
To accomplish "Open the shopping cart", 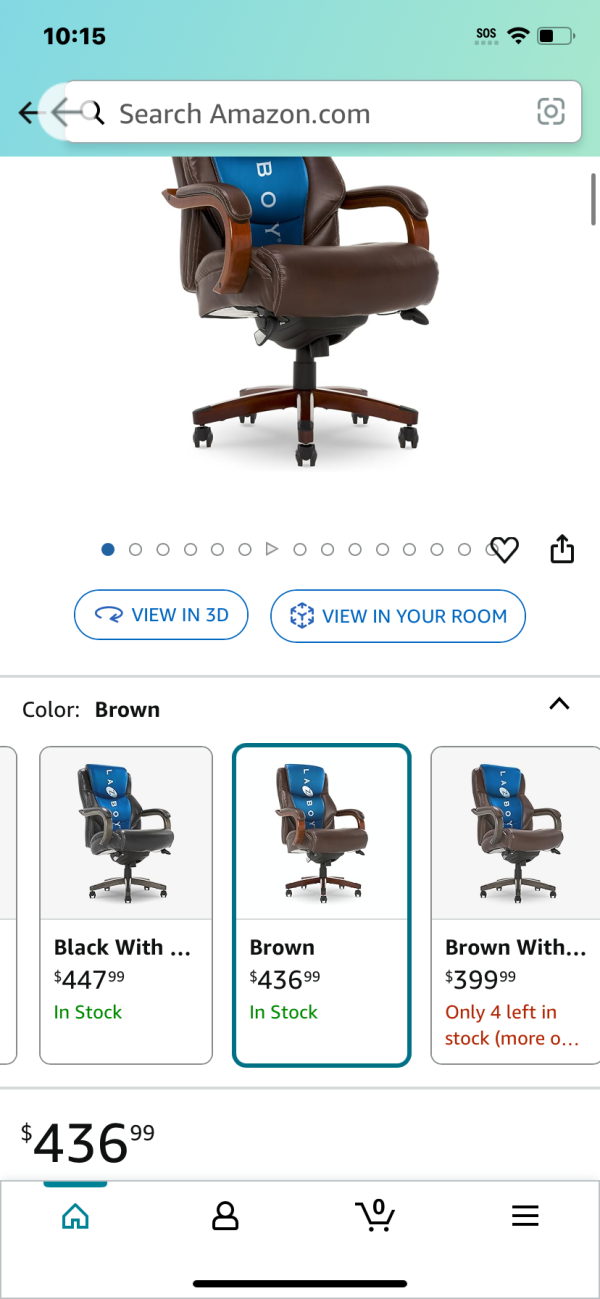I will [x=375, y=1215].
